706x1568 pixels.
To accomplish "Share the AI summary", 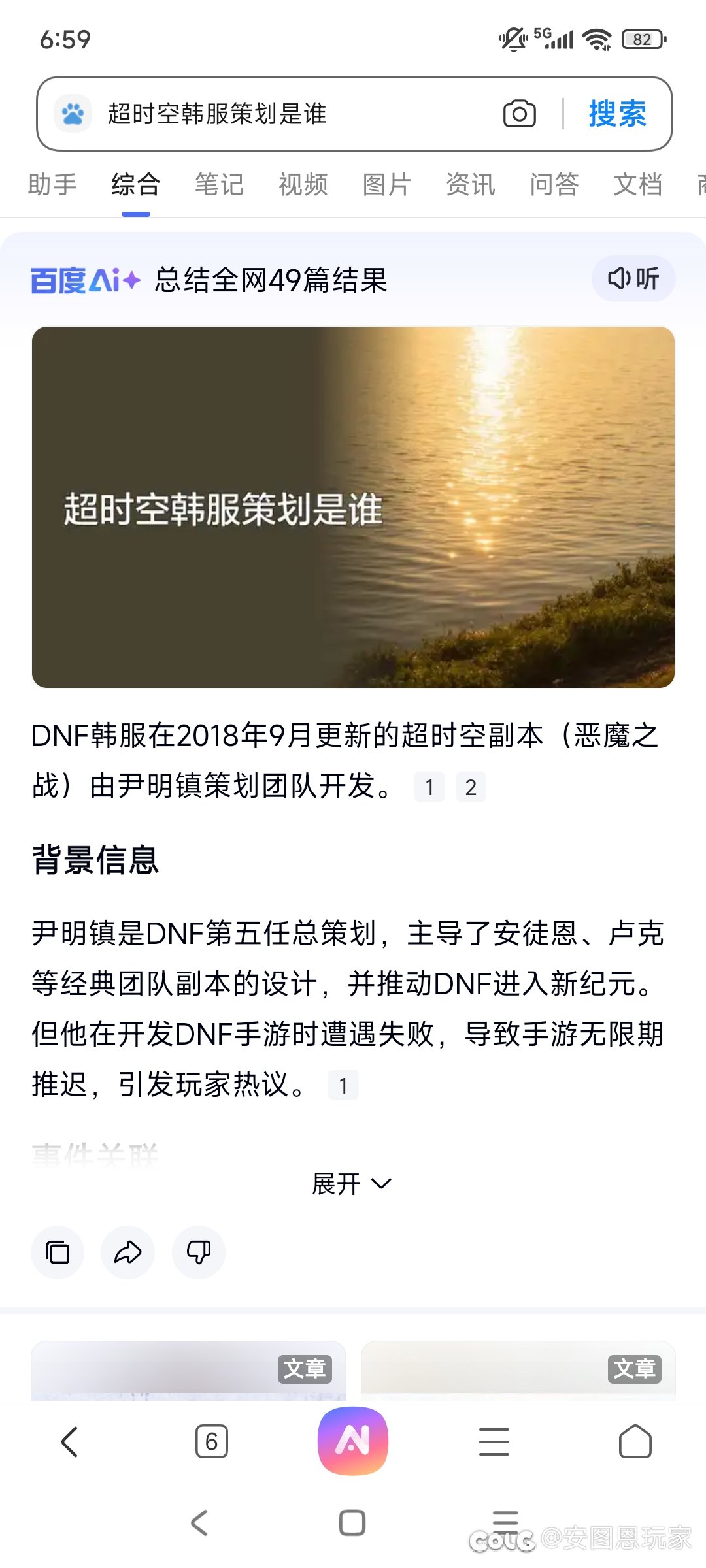I will [x=128, y=1252].
